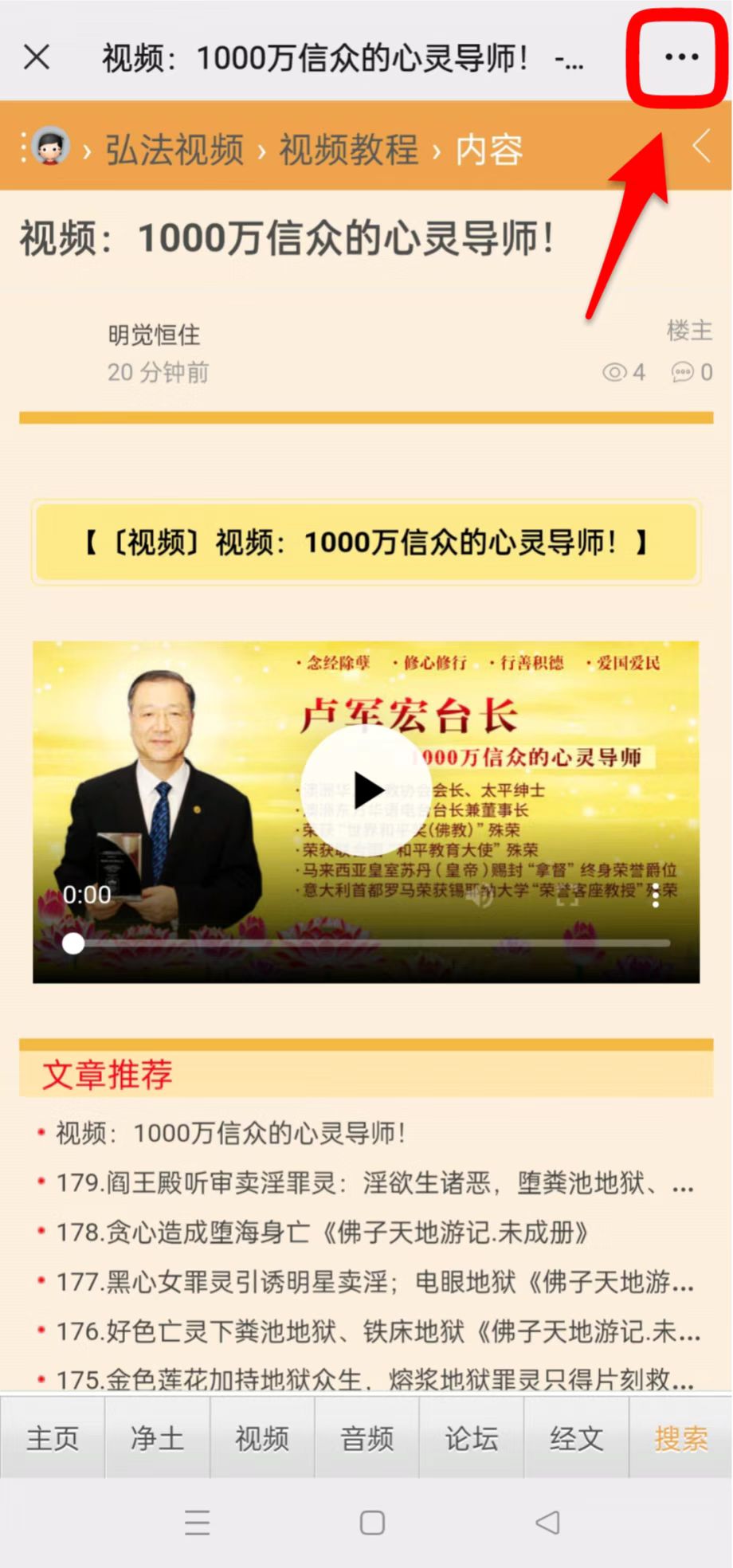Open article 179.阎王殿听审卖淫罪灵

pos(374,1182)
